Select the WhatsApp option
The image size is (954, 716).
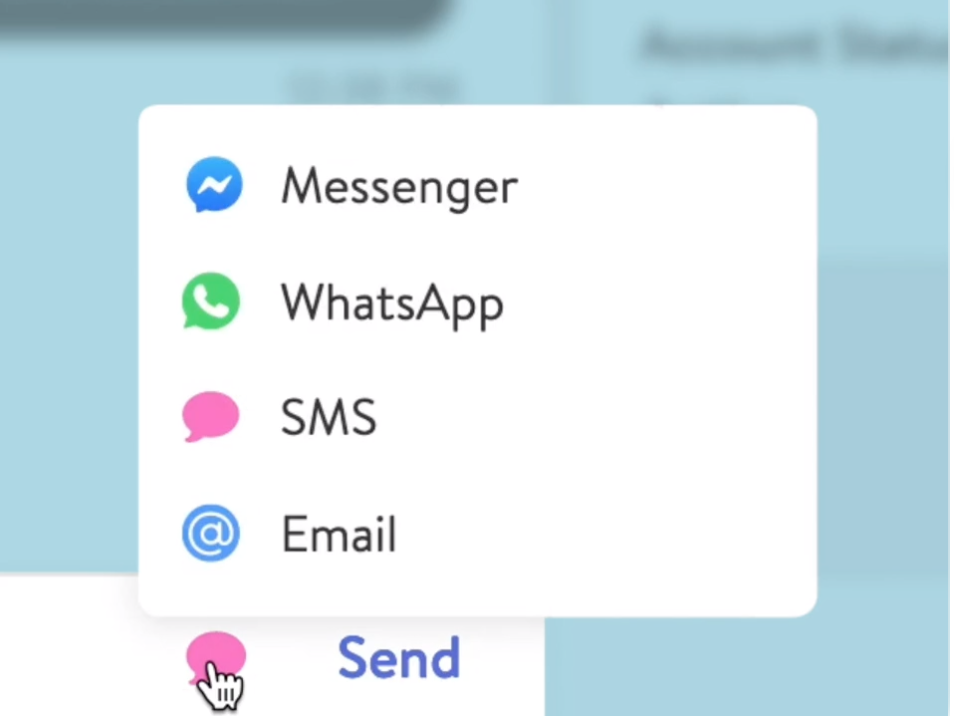[x=391, y=302]
